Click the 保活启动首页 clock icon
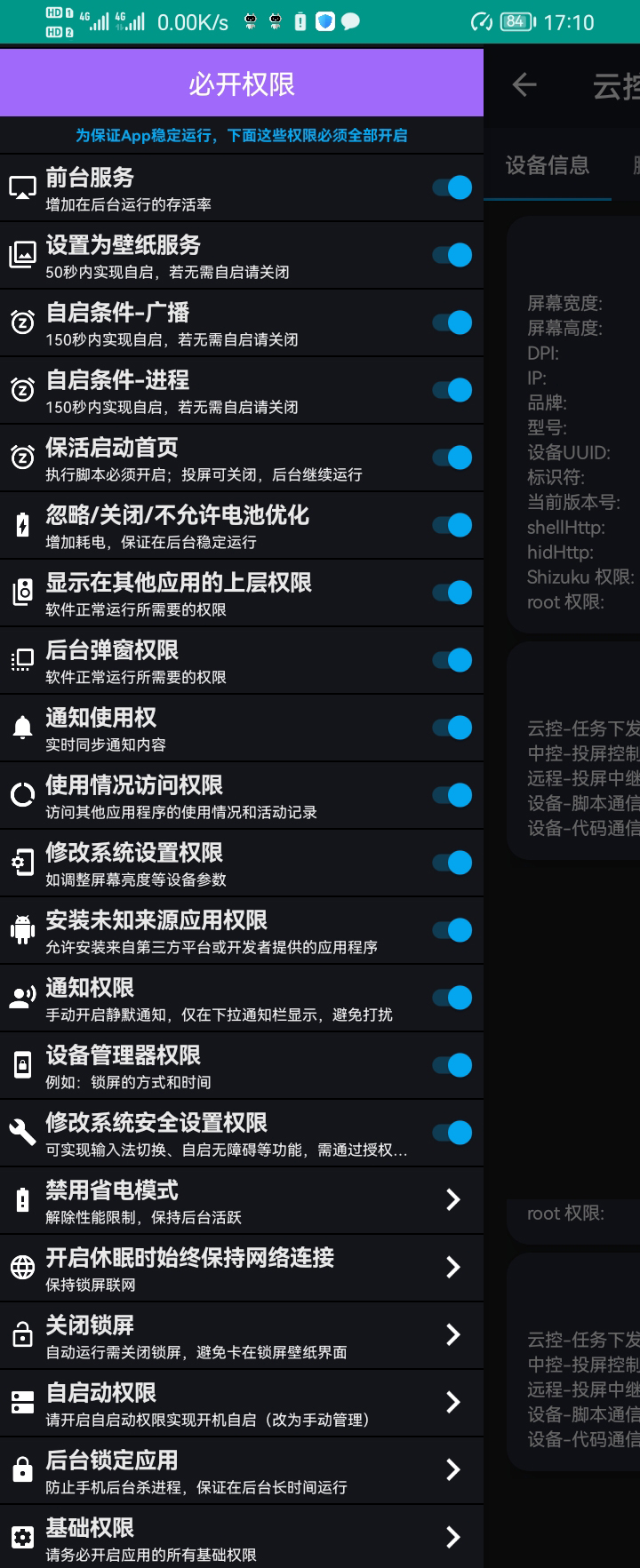Image resolution: width=640 pixels, height=1568 pixels. (21, 455)
